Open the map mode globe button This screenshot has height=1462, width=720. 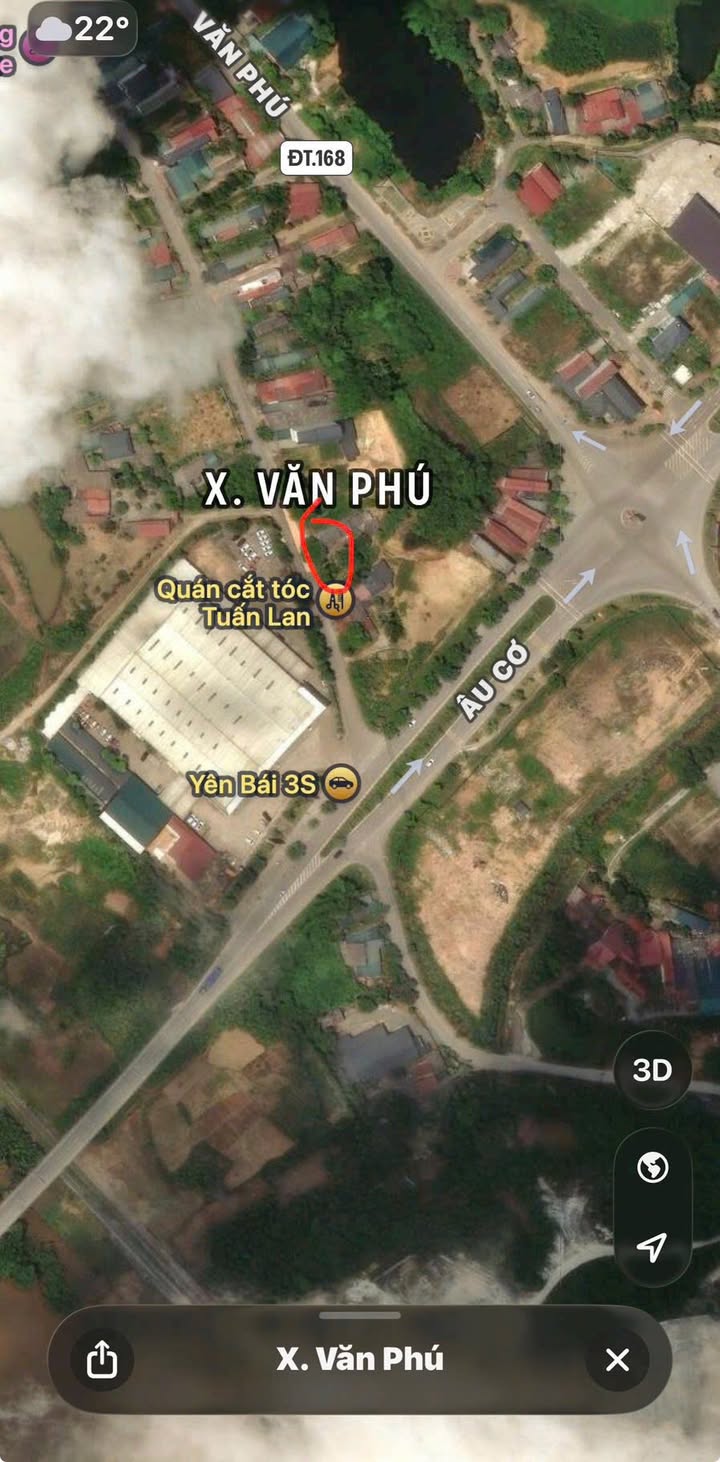tap(652, 1167)
